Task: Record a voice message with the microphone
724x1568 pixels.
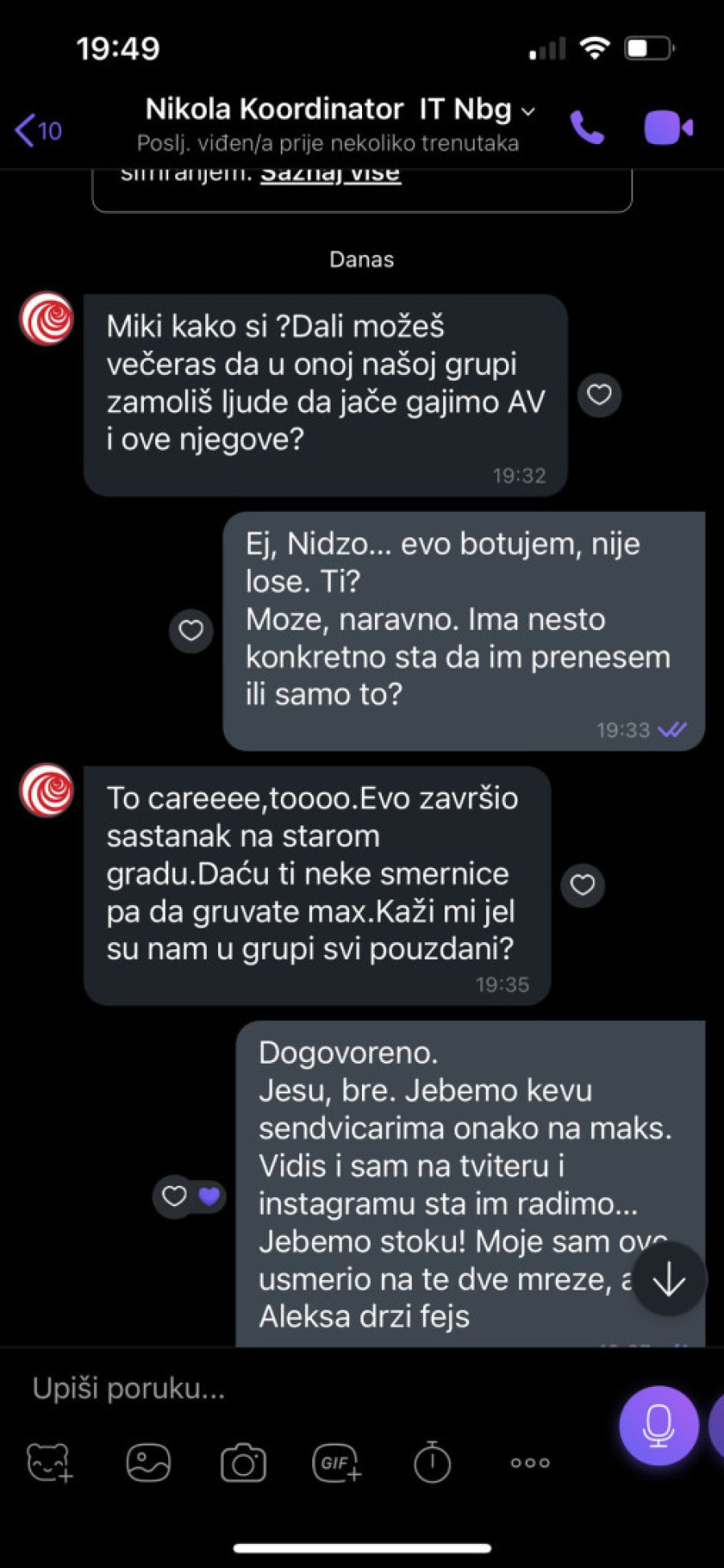Action: 658,1425
